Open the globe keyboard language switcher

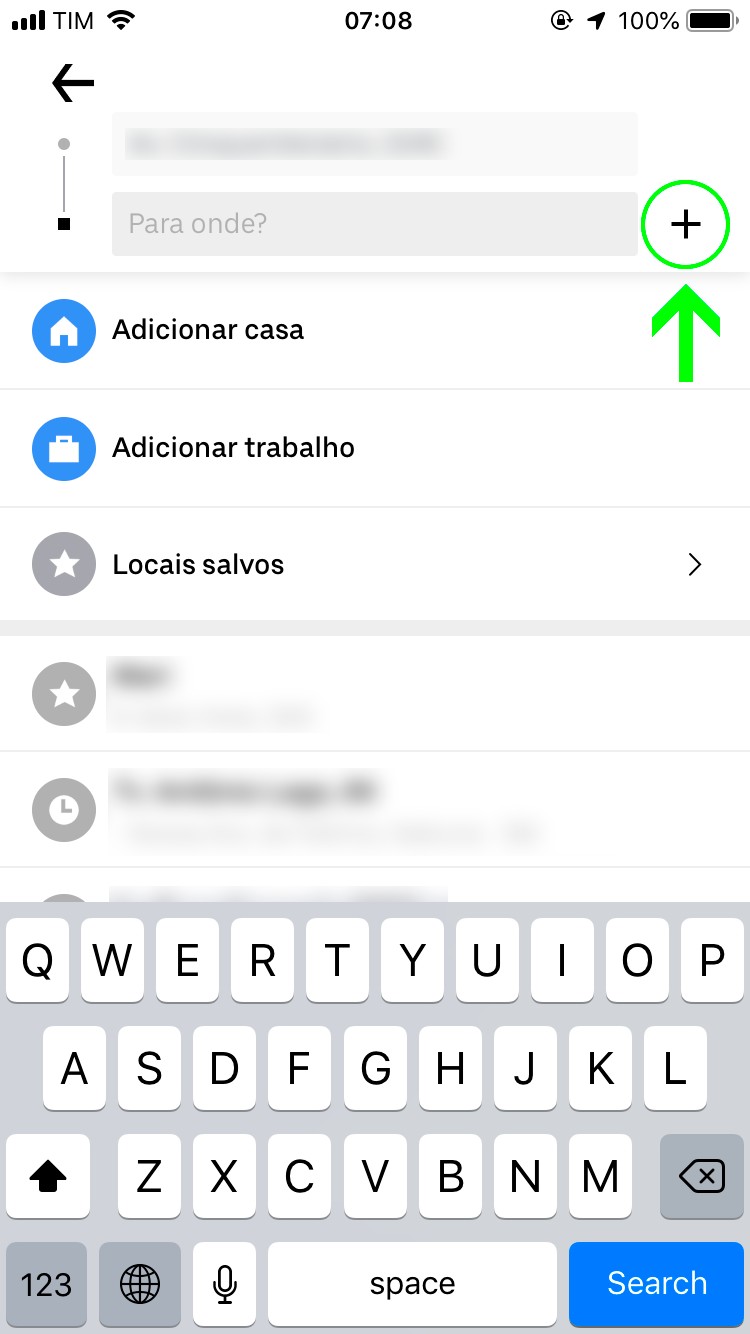(139, 1283)
